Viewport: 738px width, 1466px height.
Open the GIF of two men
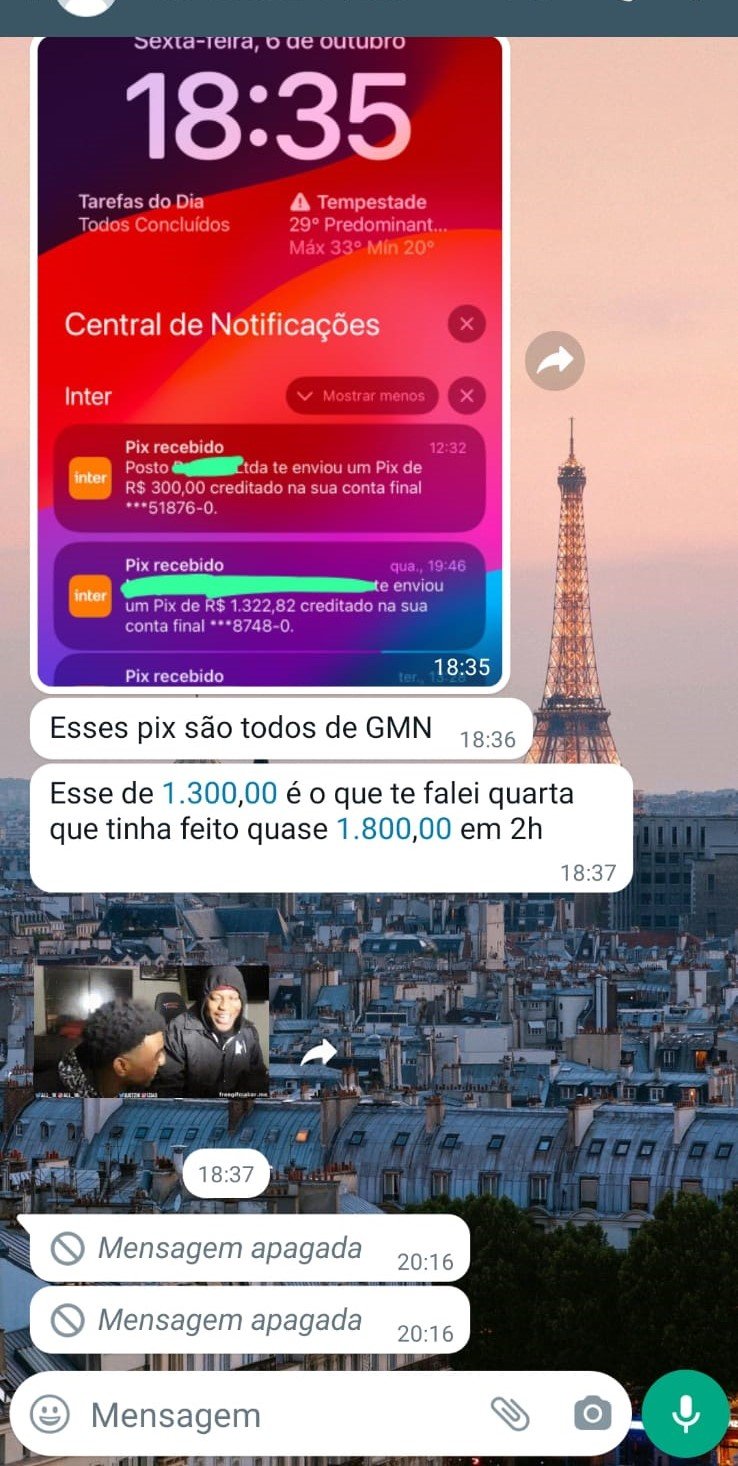[152, 1030]
